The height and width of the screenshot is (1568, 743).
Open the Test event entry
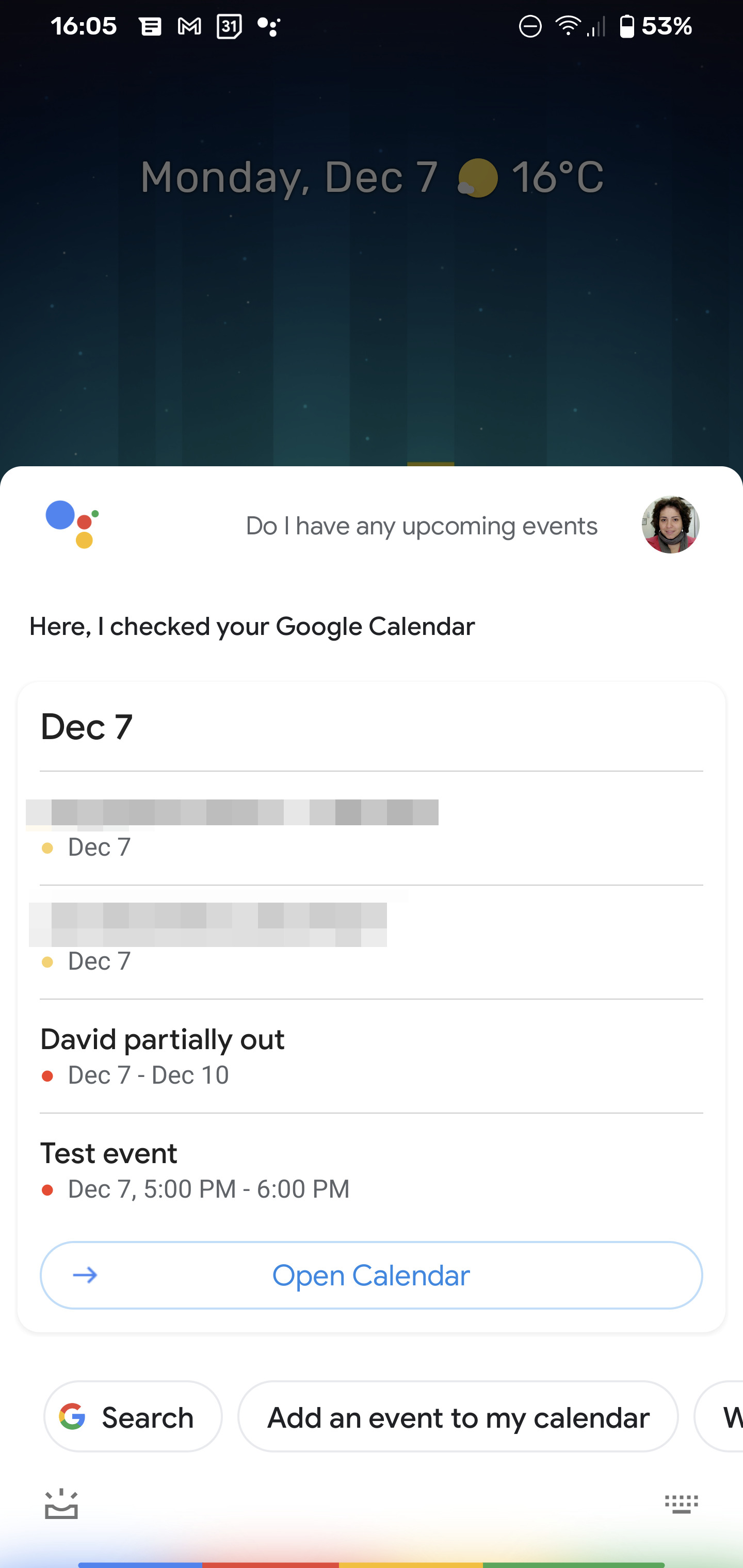(x=371, y=1170)
